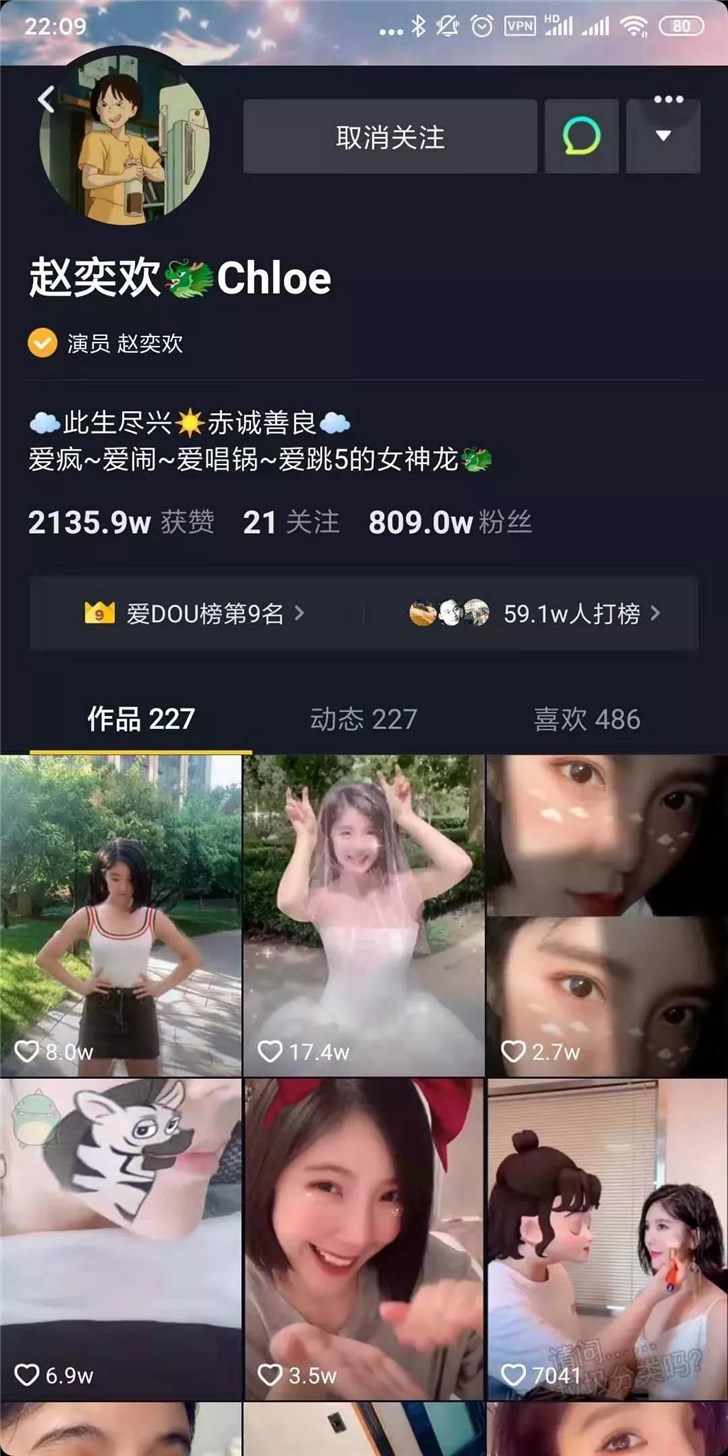Open the 59.1w人打榜 supporter list chevron
Screen dimensions: 728x1456
pyautogui.click(x=657, y=614)
